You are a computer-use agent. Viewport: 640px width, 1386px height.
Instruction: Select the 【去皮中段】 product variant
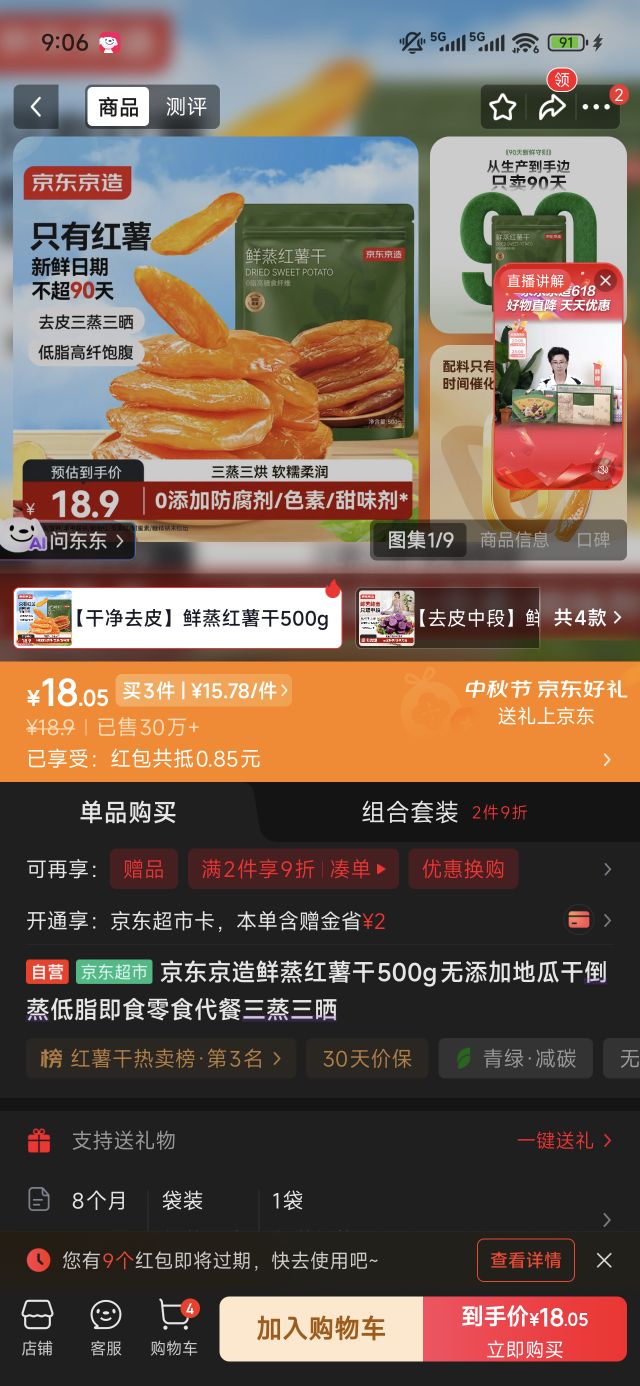click(448, 618)
